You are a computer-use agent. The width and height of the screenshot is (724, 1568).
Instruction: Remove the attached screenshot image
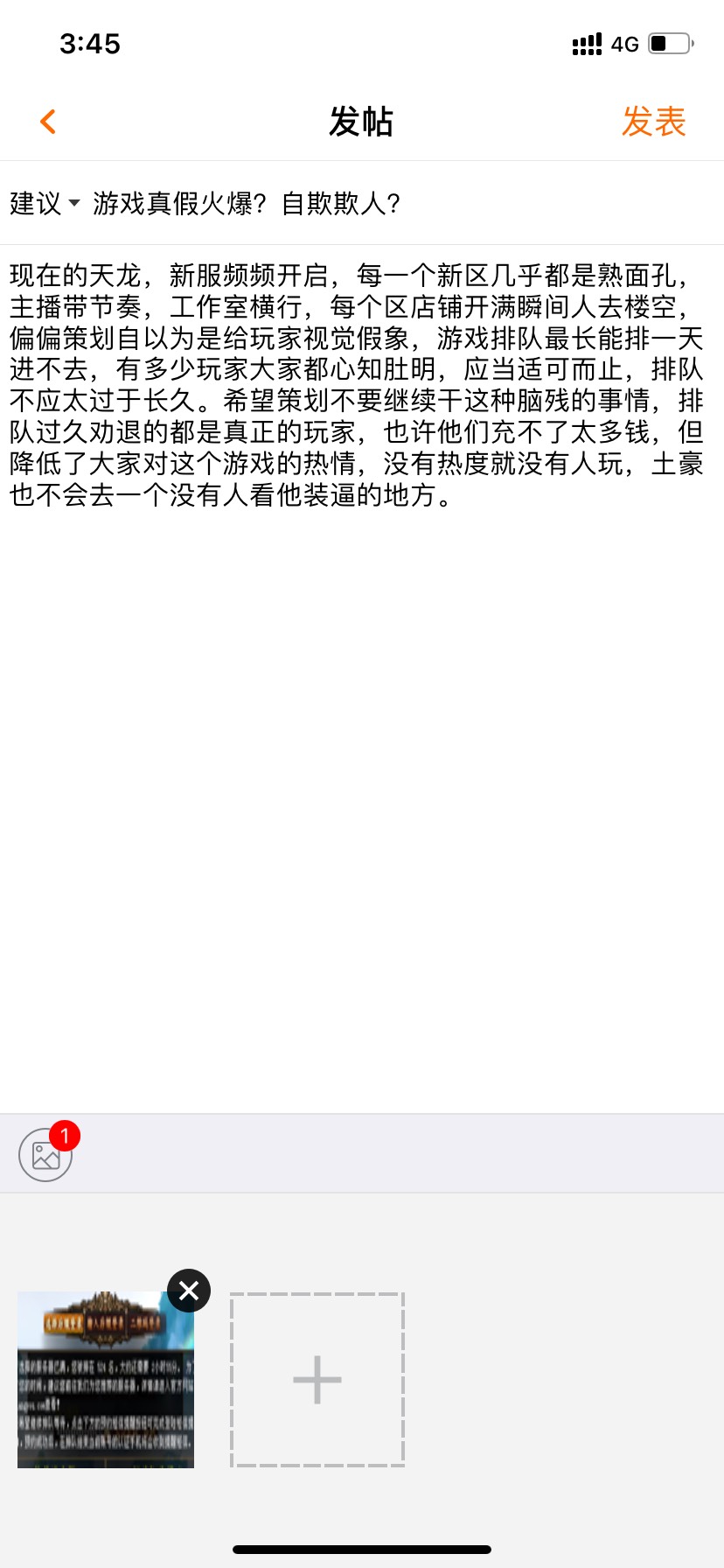(189, 1290)
